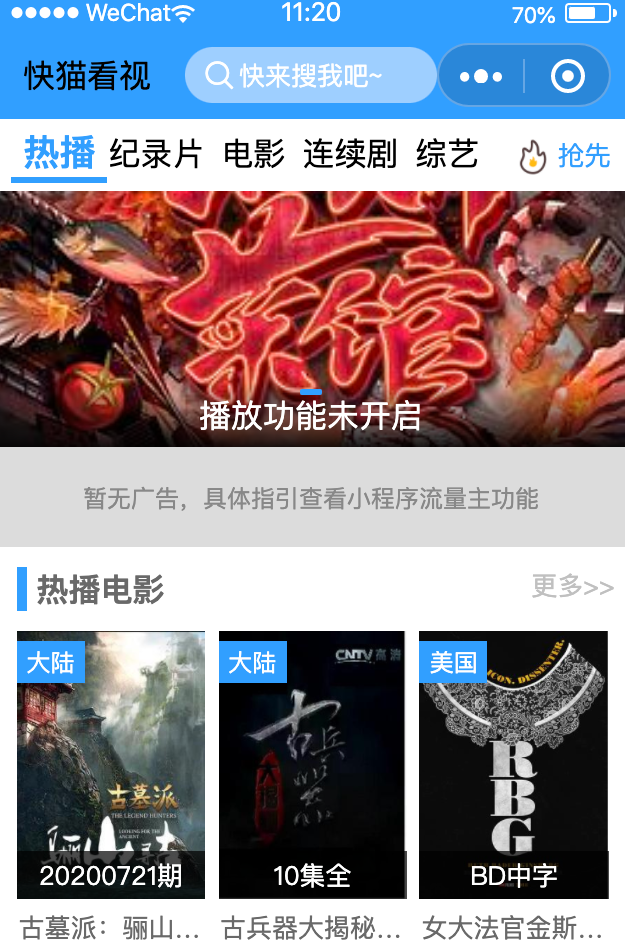Go to the 连续剧 tab
625x952 pixels.
(x=350, y=155)
